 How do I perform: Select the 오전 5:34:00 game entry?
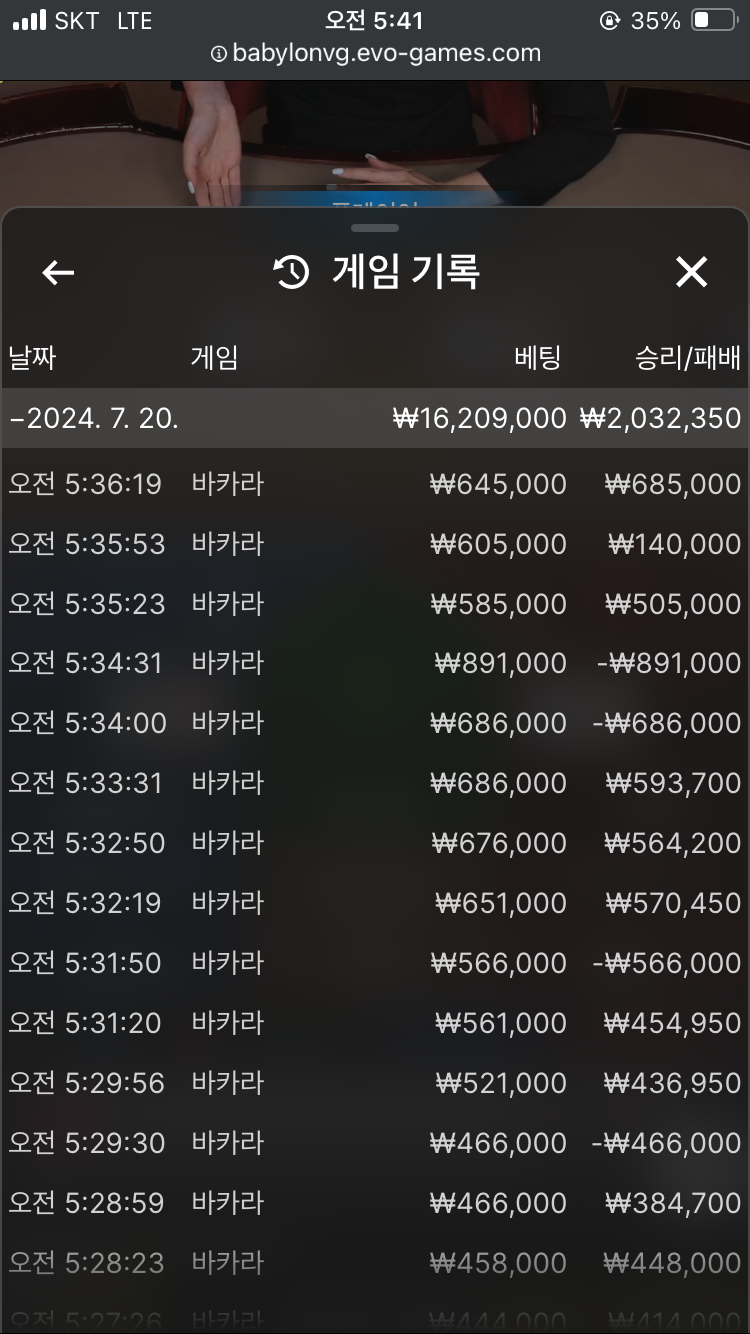pos(374,723)
